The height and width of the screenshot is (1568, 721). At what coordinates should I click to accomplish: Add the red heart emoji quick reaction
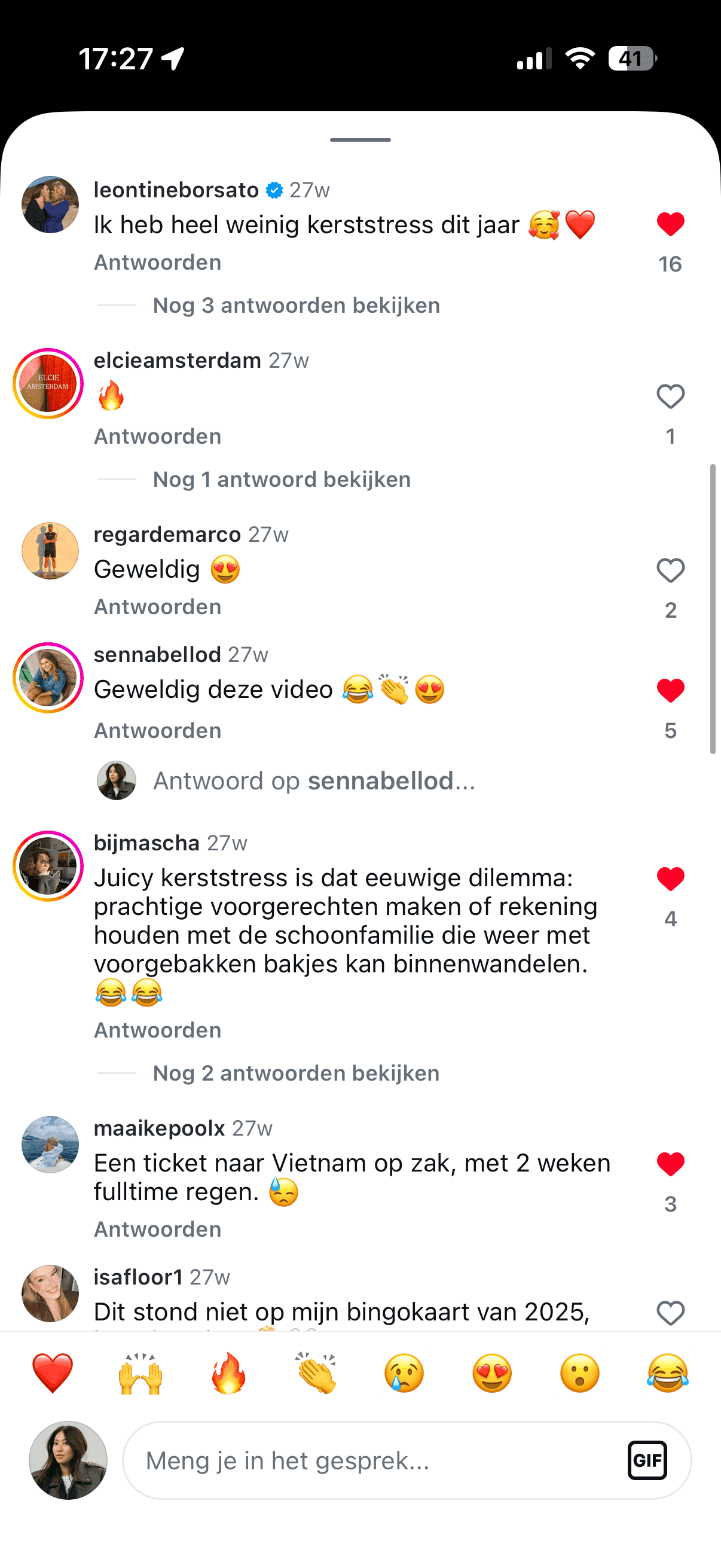(53, 1374)
